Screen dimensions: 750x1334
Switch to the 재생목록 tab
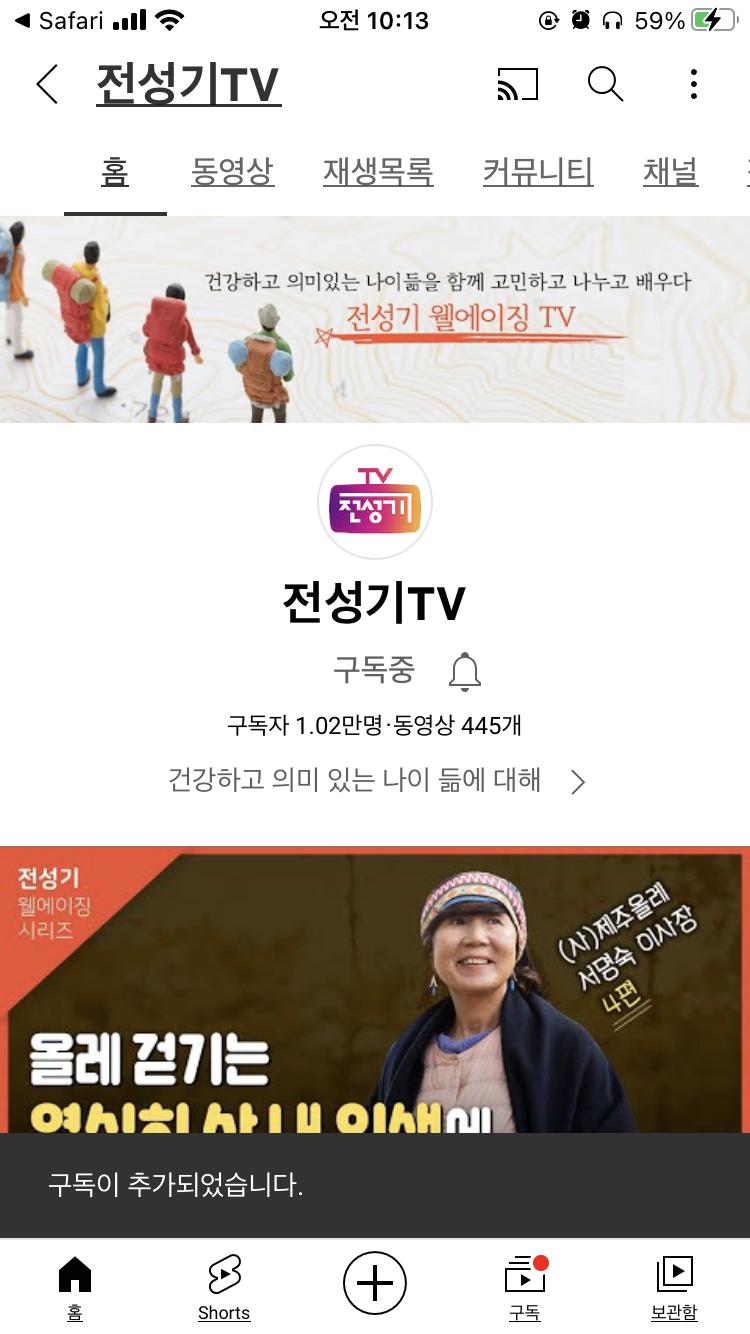pos(378,172)
